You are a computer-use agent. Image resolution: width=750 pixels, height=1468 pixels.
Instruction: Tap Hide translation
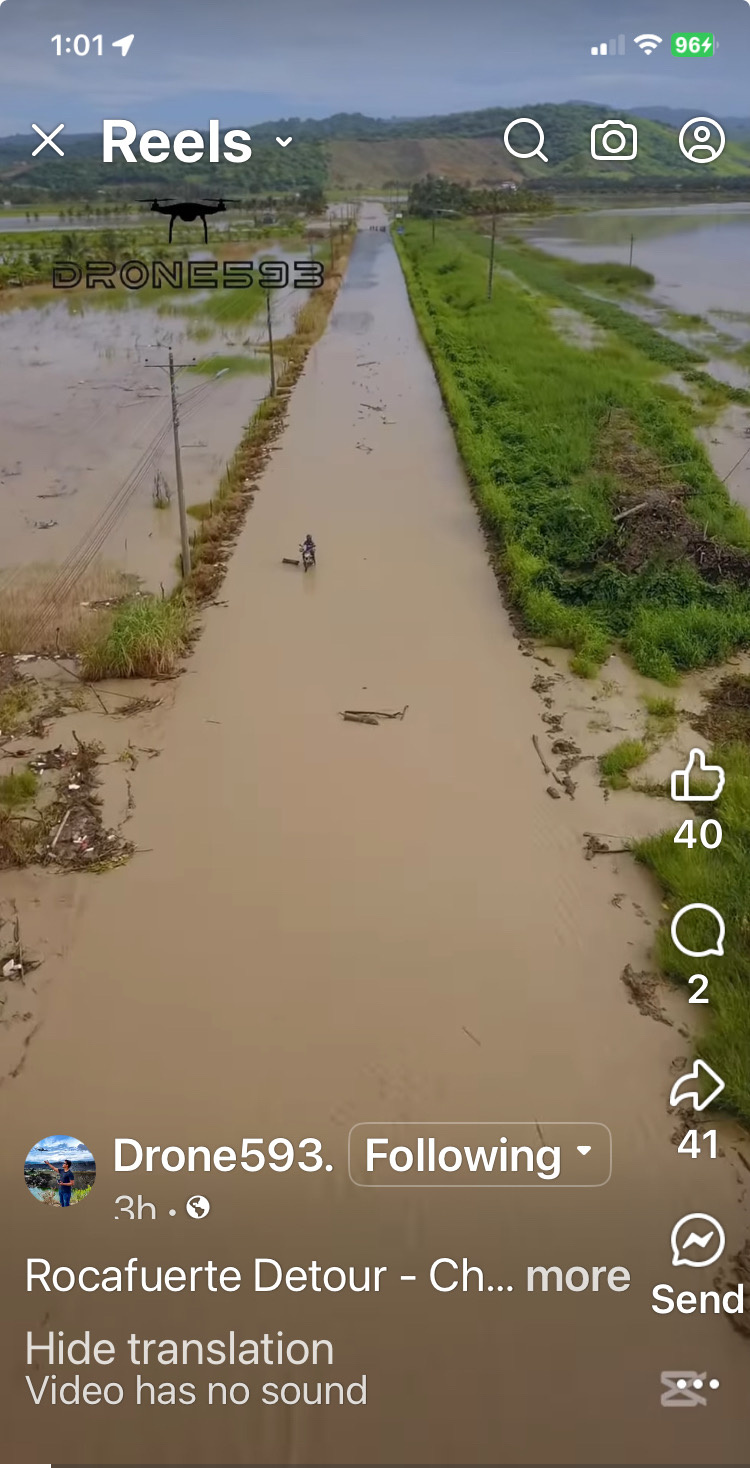[179, 1350]
